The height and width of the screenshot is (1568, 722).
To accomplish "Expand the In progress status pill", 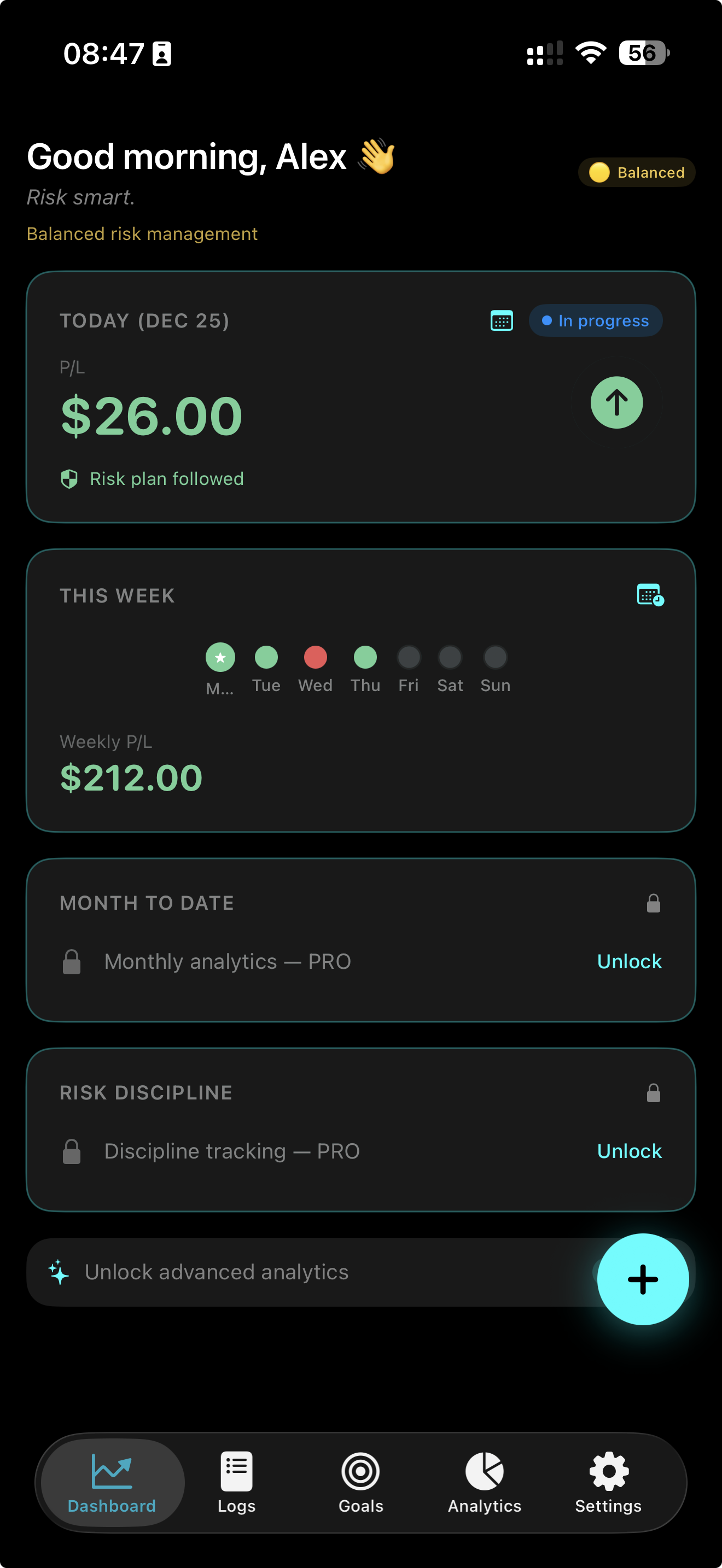I will pos(595,320).
